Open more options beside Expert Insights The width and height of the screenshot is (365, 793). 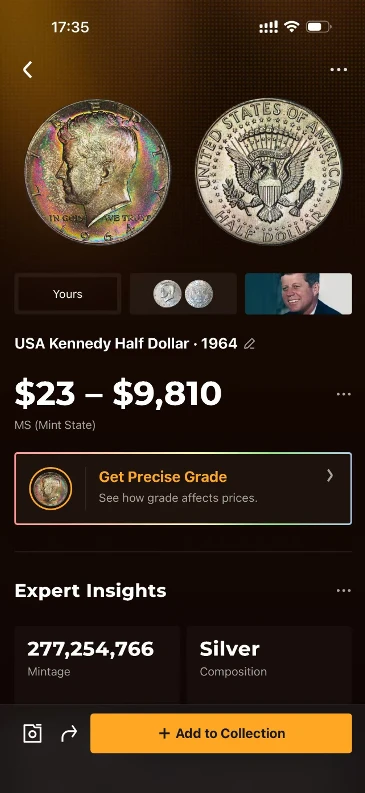pos(343,591)
